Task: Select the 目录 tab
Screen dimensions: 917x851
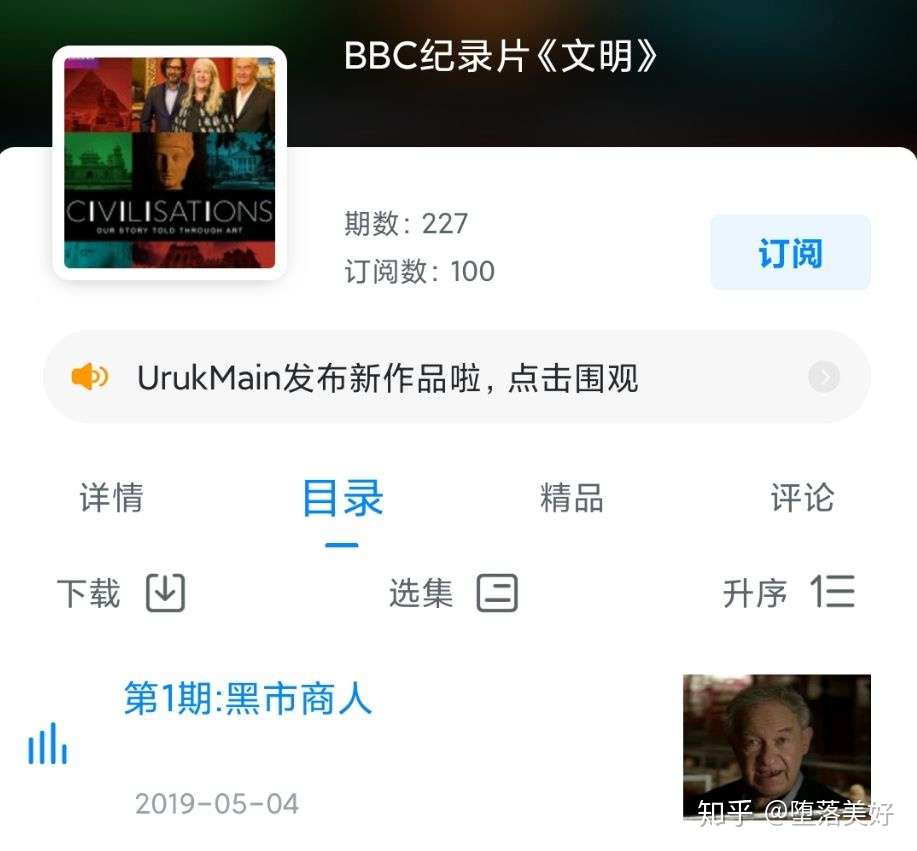Action: coord(342,498)
